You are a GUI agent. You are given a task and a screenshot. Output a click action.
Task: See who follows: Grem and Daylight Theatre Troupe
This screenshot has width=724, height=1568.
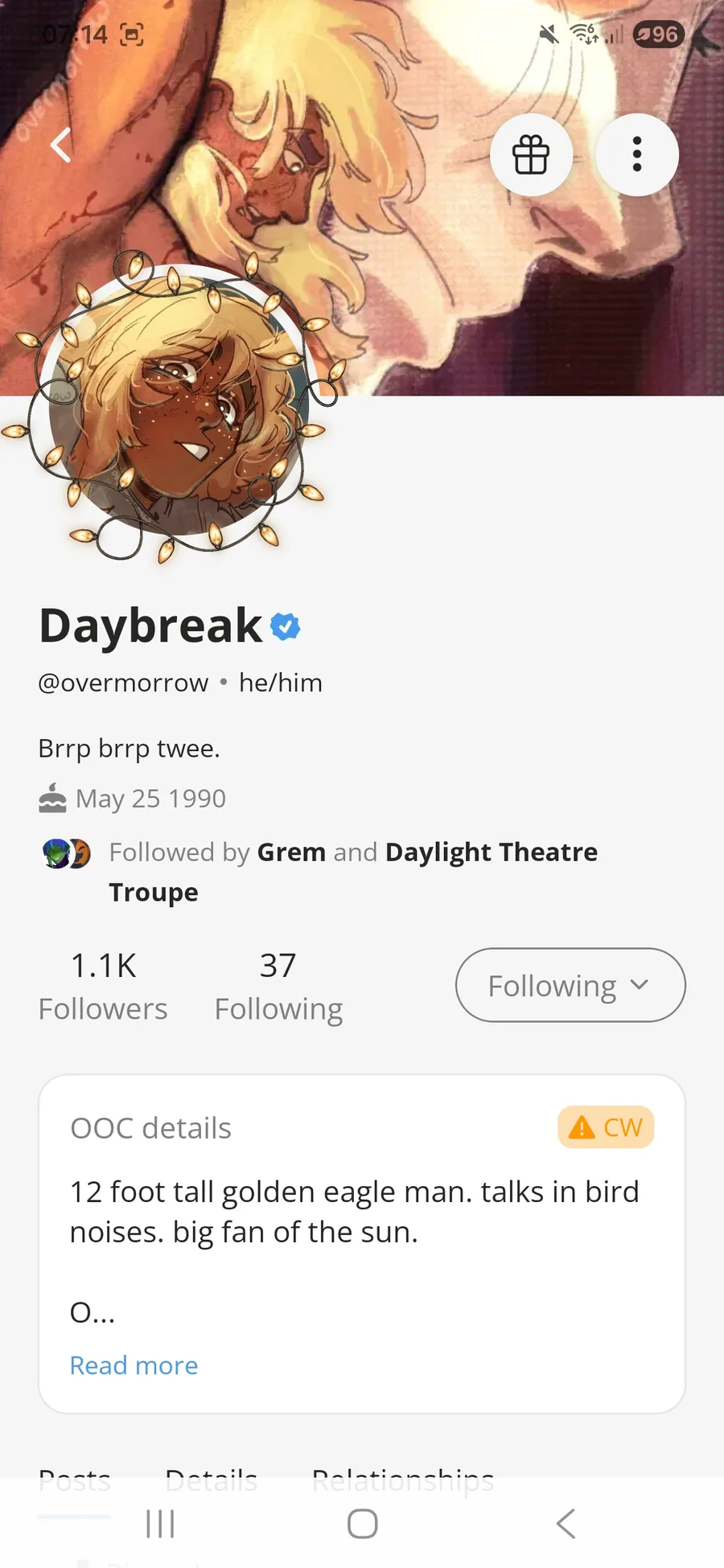coord(320,872)
